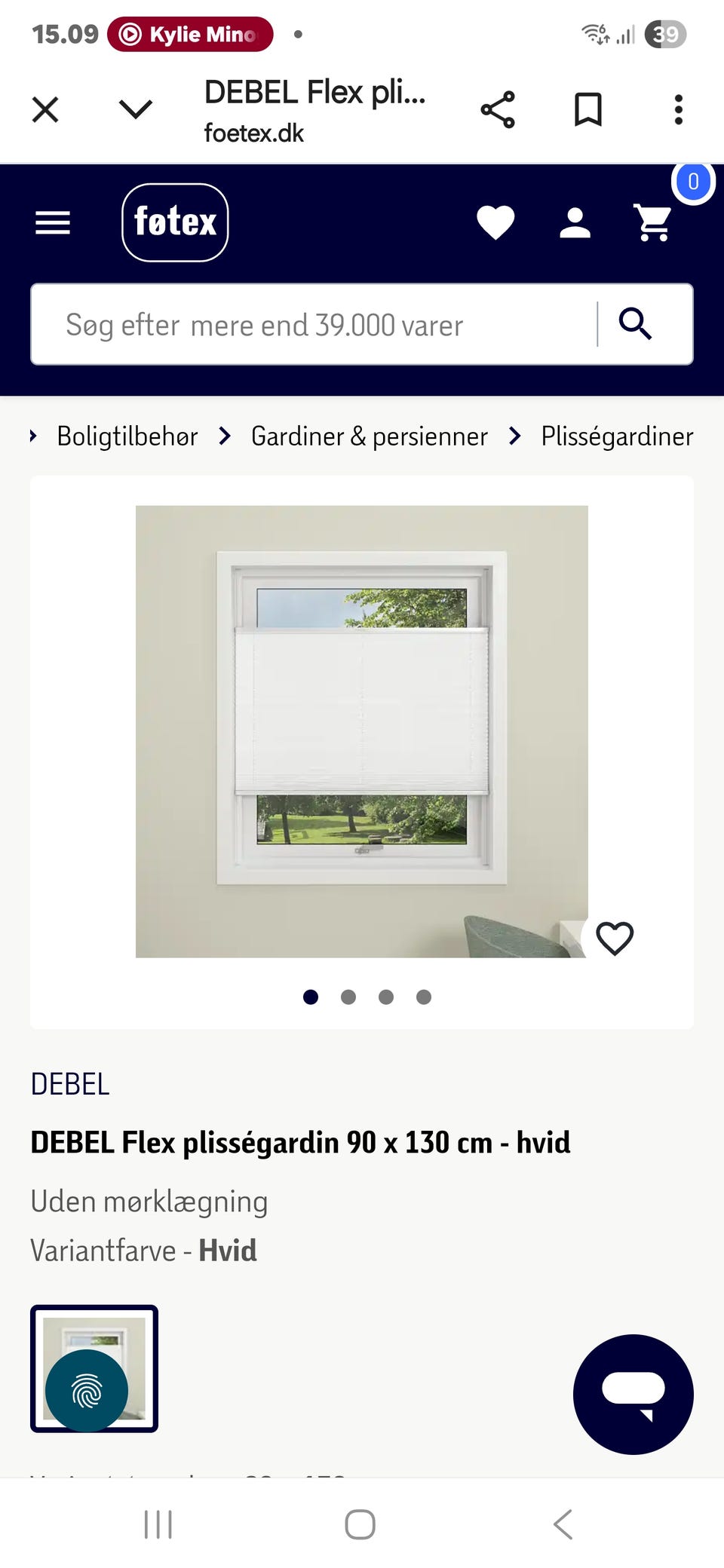The height and width of the screenshot is (1568, 724).
Task: Click the search magnifier icon
Action: [634, 324]
